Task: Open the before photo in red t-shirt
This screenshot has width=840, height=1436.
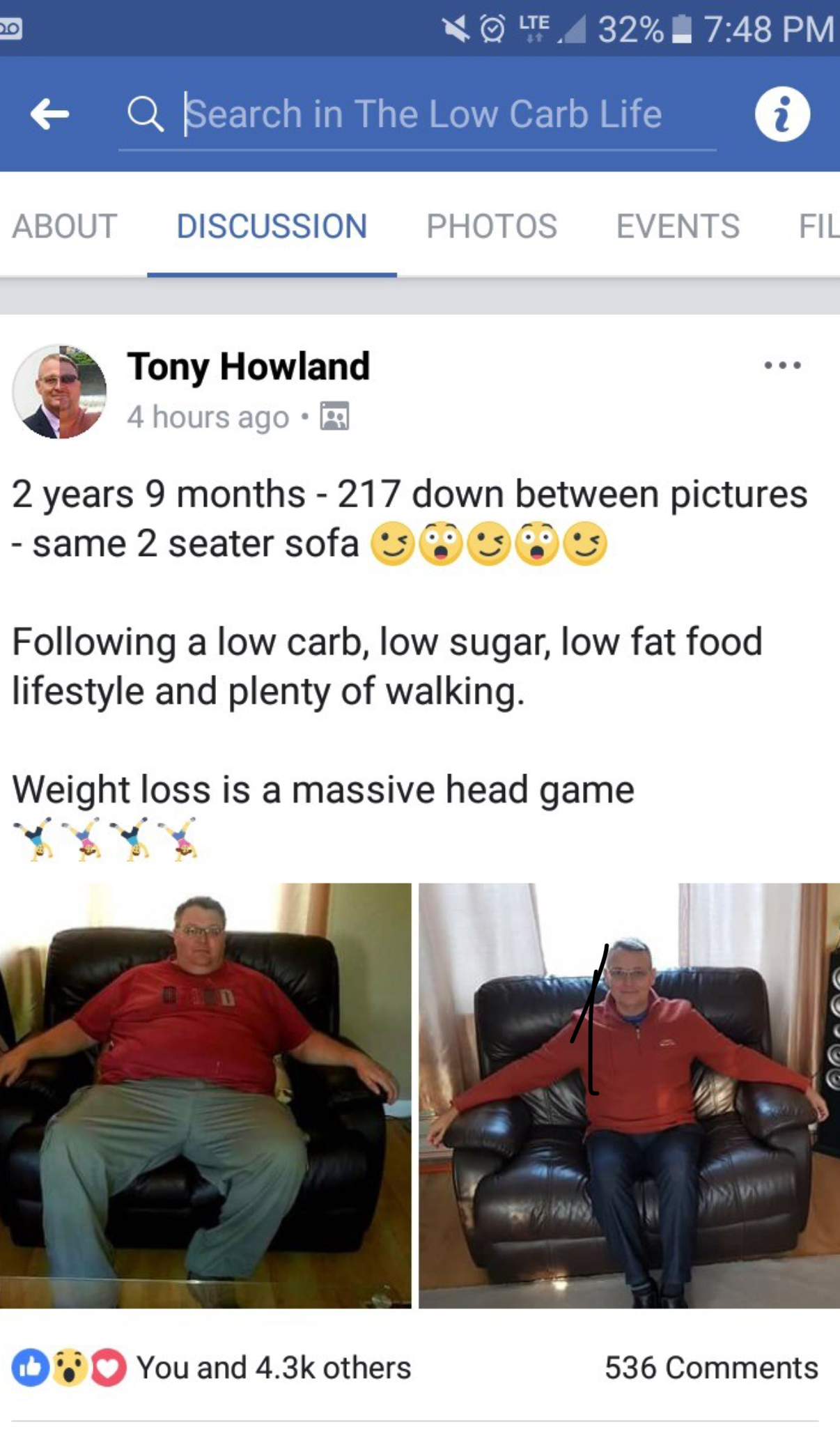Action: coord(205,1095)
